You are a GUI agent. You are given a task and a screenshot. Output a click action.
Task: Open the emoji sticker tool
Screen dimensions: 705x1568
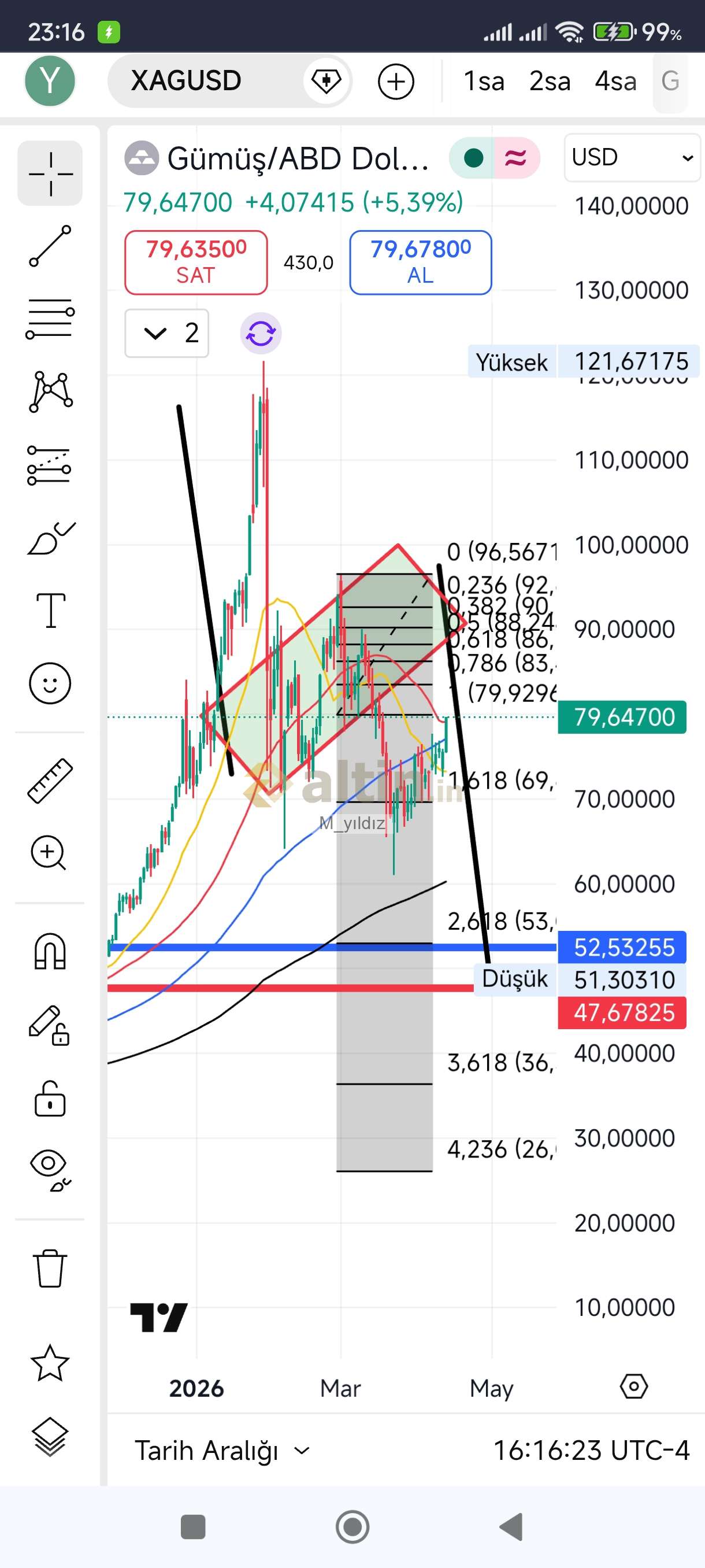(x=50, y=683)
